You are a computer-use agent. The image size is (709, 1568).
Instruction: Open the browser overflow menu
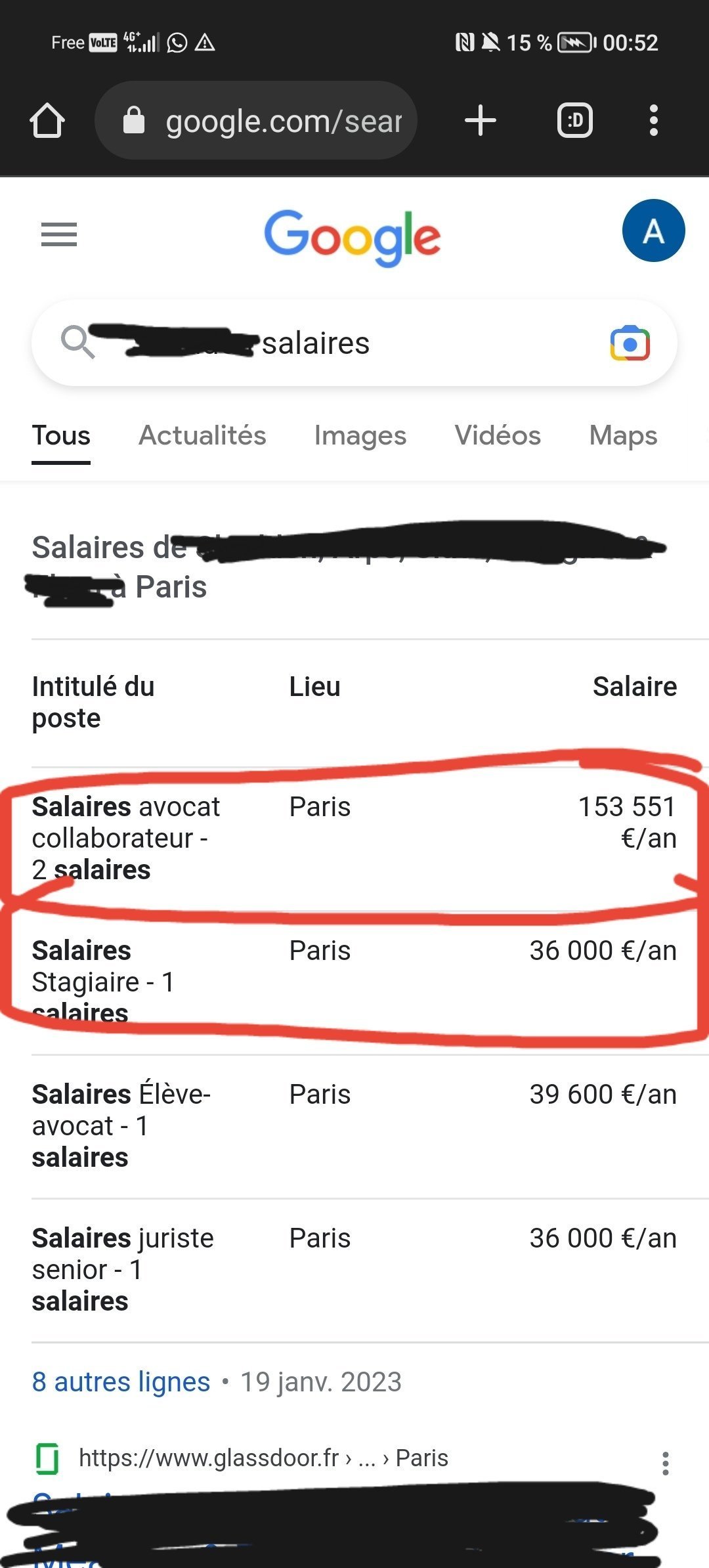pos(653,121)
